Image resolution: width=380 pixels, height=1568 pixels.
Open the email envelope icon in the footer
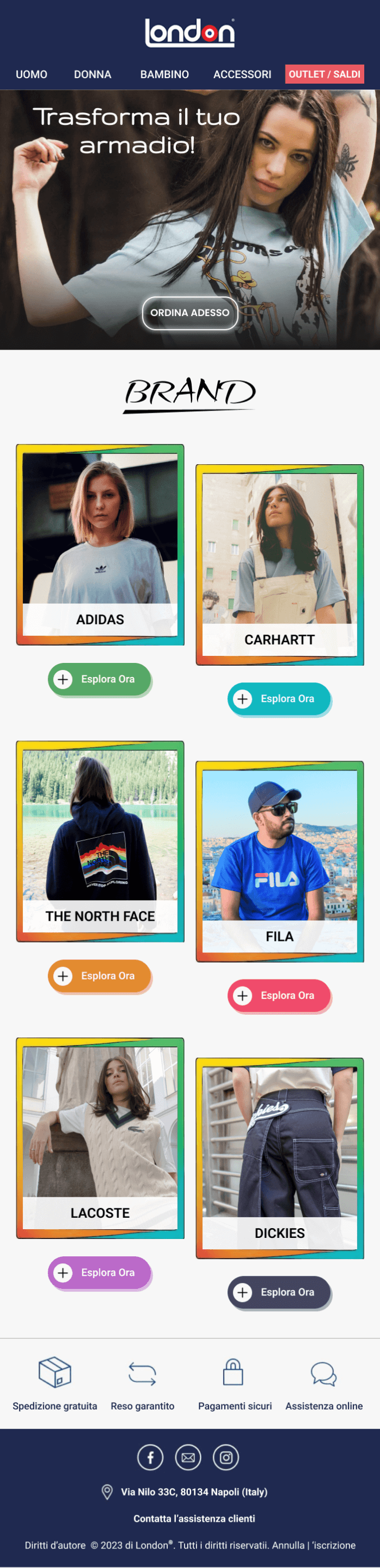tap(188, 1458)
